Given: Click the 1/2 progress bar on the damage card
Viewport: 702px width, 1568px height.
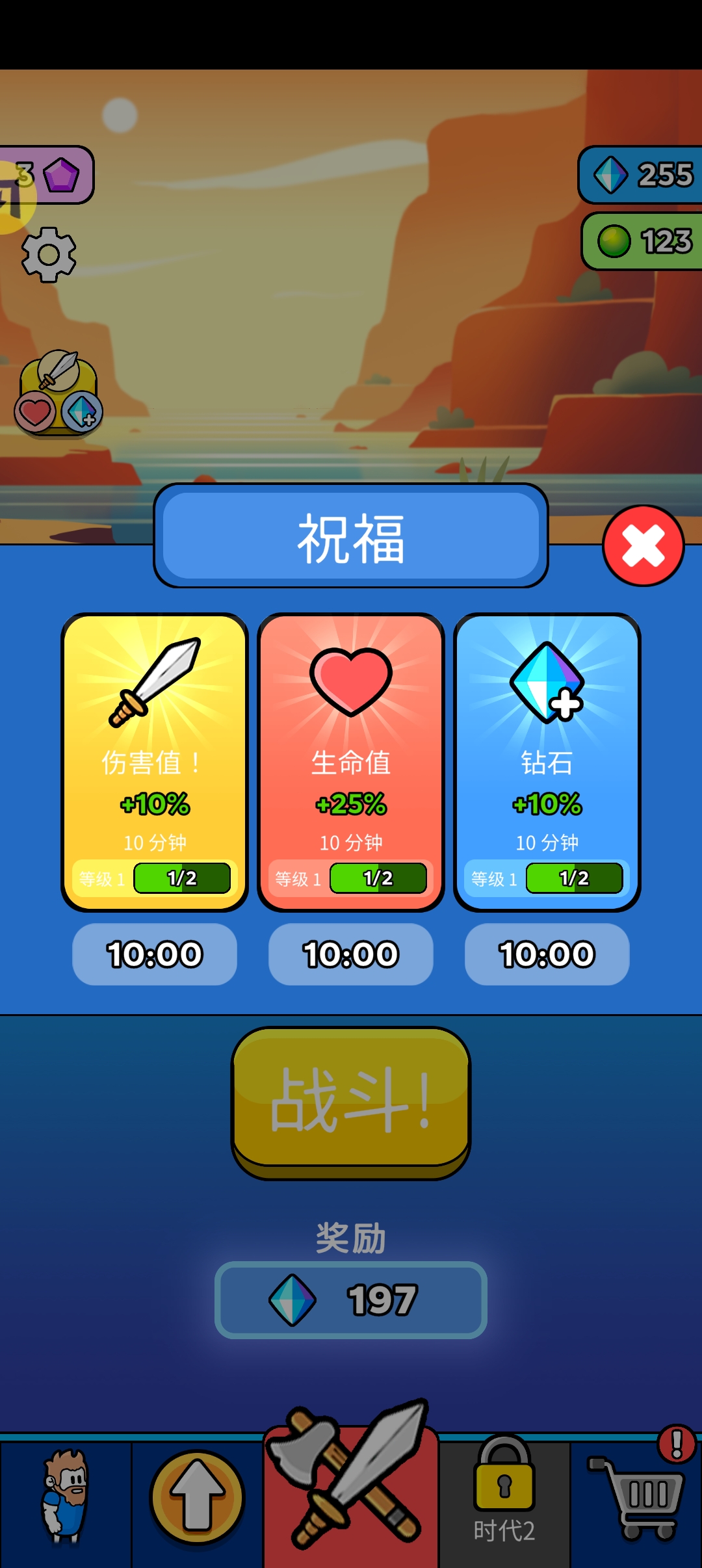Looking at the screenshot, I should point(181,878).
